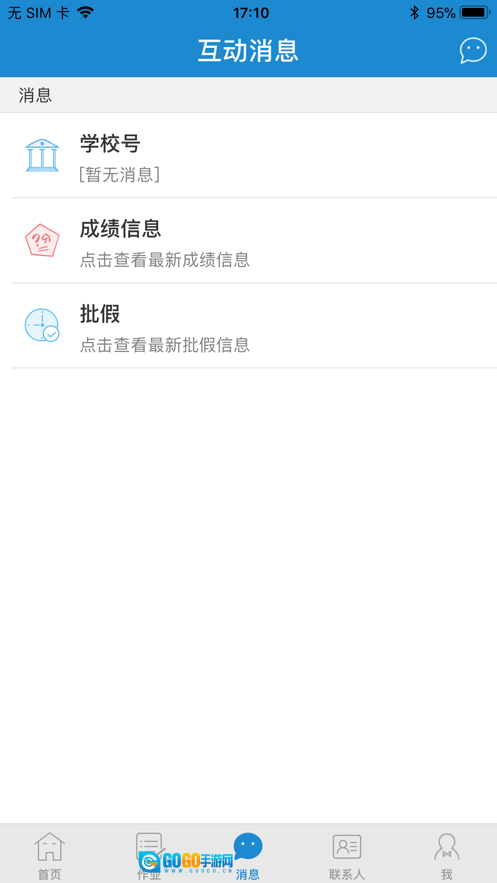
Task: Select the 消息 tab
Action: click(x=248, y=855)
